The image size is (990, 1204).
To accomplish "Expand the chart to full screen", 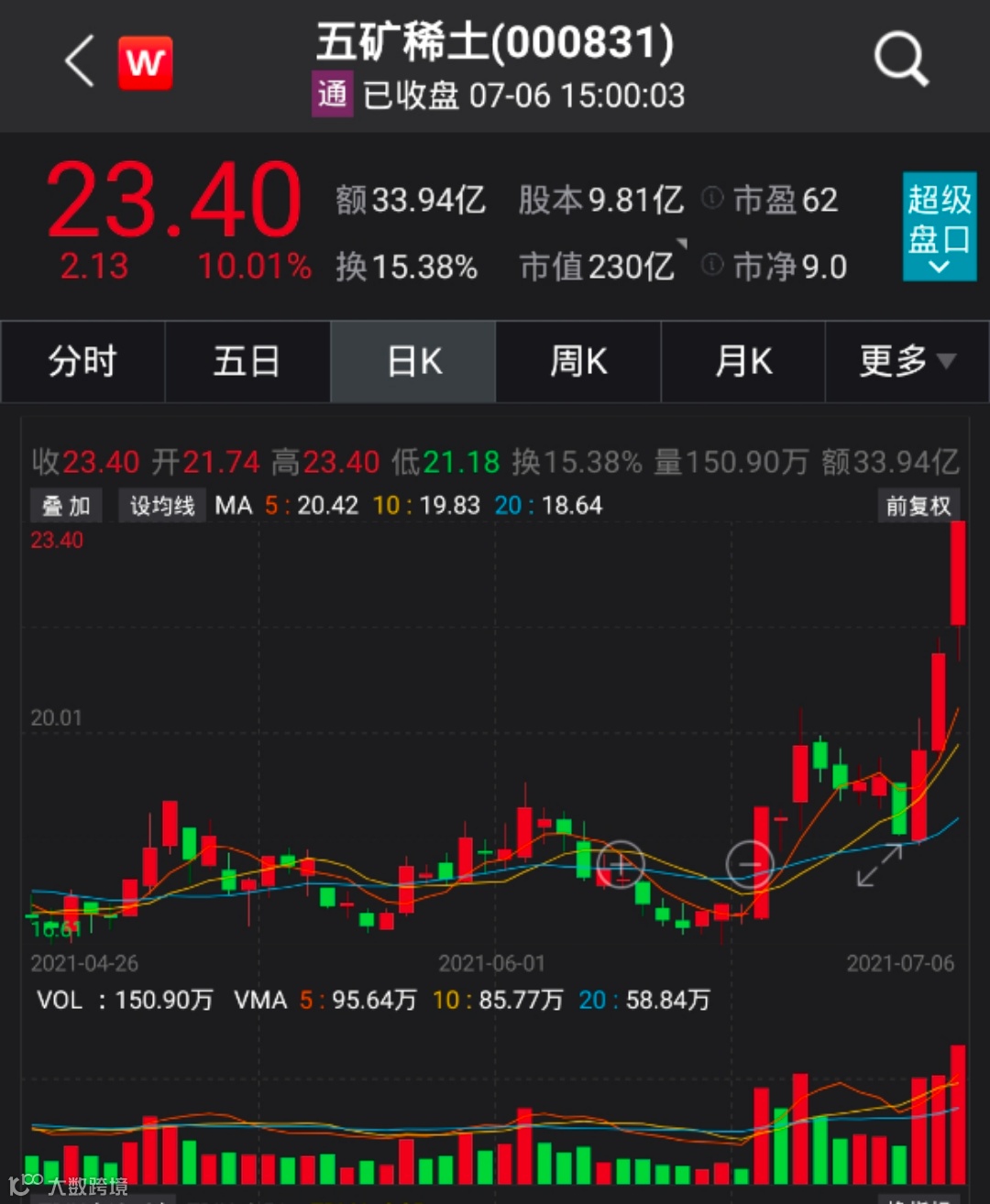I will pos(879,866).
